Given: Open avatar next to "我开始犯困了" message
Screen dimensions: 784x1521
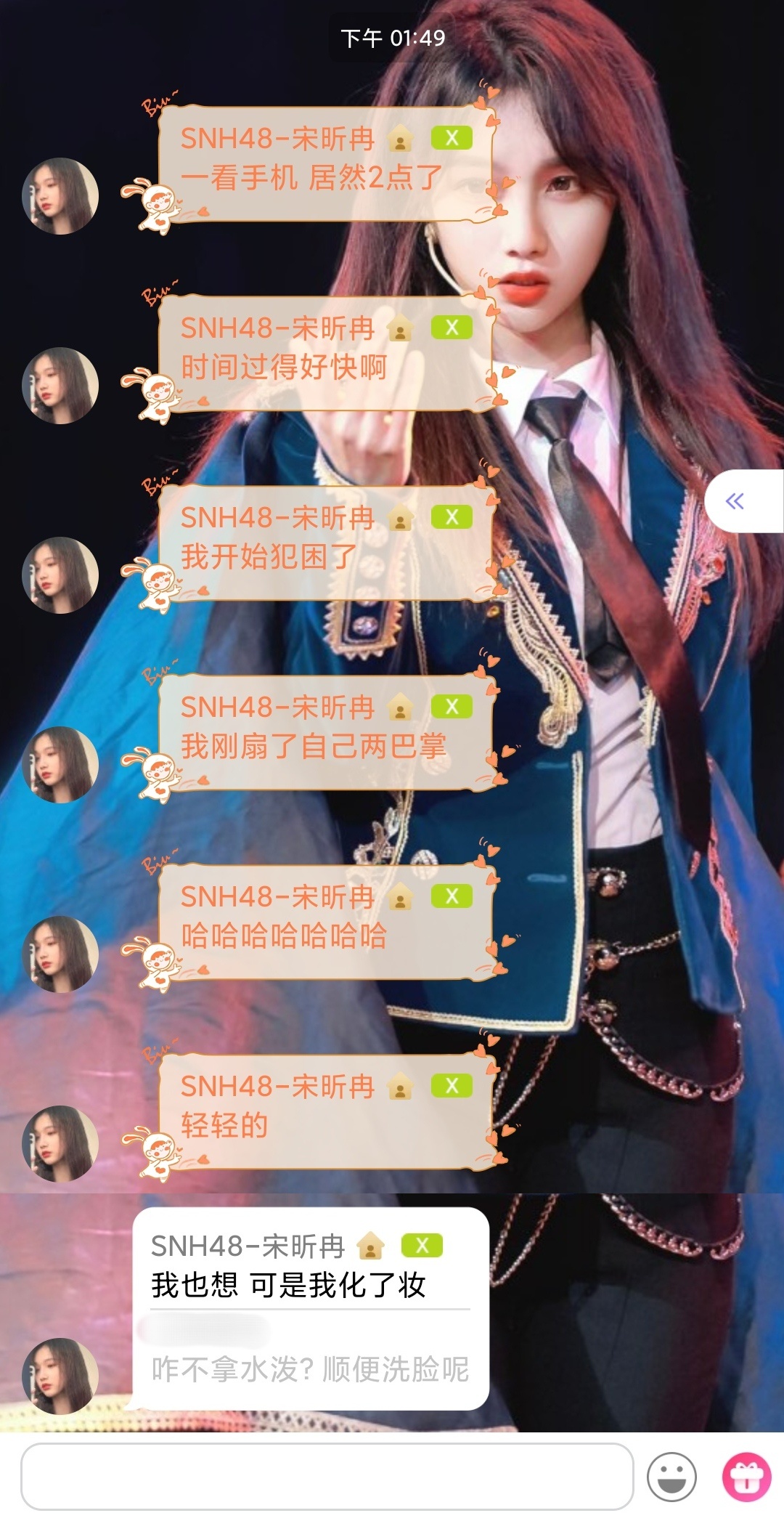Looking at the screenshot, I should click(60, 575).
